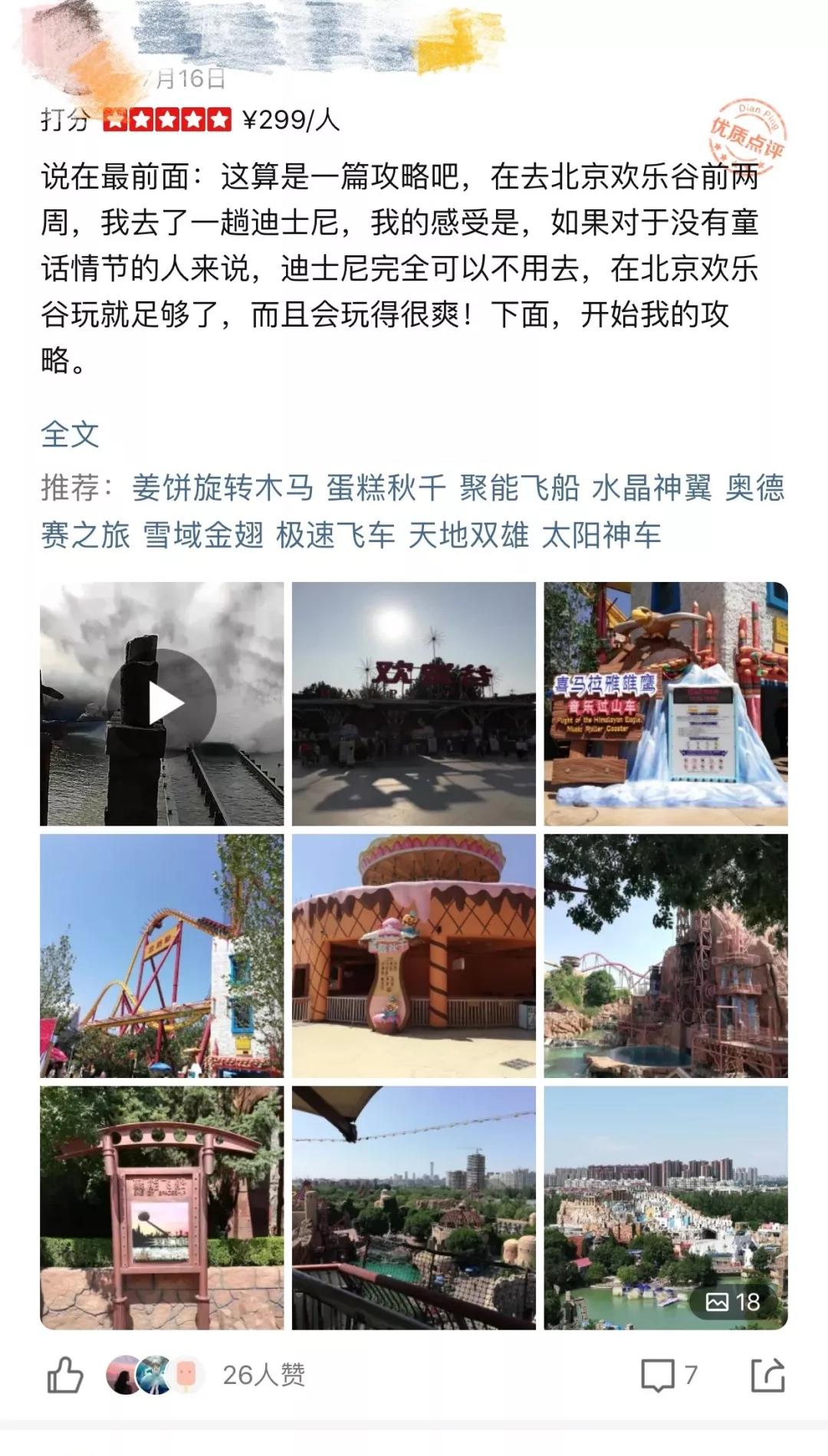This screenshot has width=828, height=1456.
Task: Open the 欢乐谷 entrance gate photo
Action: click(414, 704)
